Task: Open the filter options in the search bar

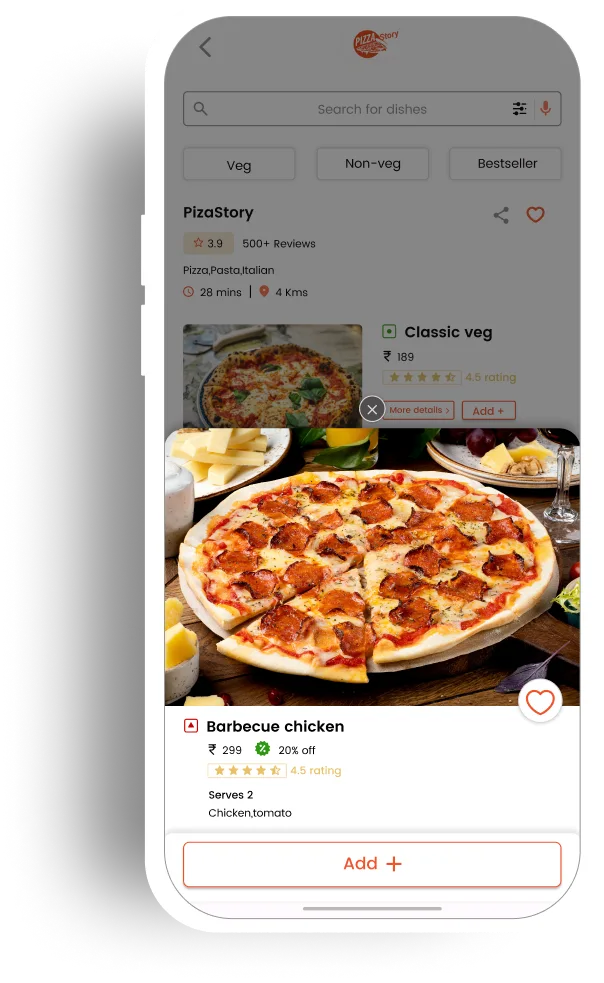Action: click(x=520, y=109)
